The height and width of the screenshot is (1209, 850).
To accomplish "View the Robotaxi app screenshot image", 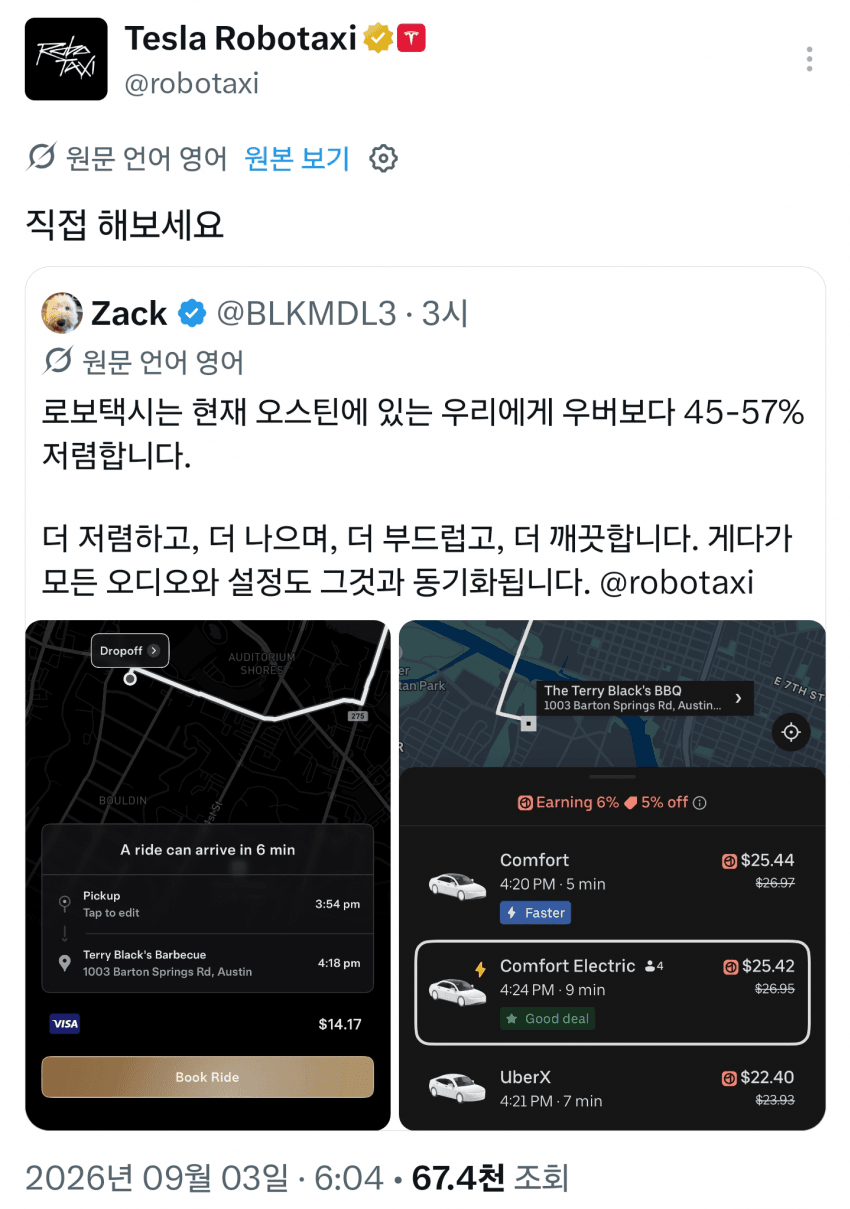I will pos(208,875).
